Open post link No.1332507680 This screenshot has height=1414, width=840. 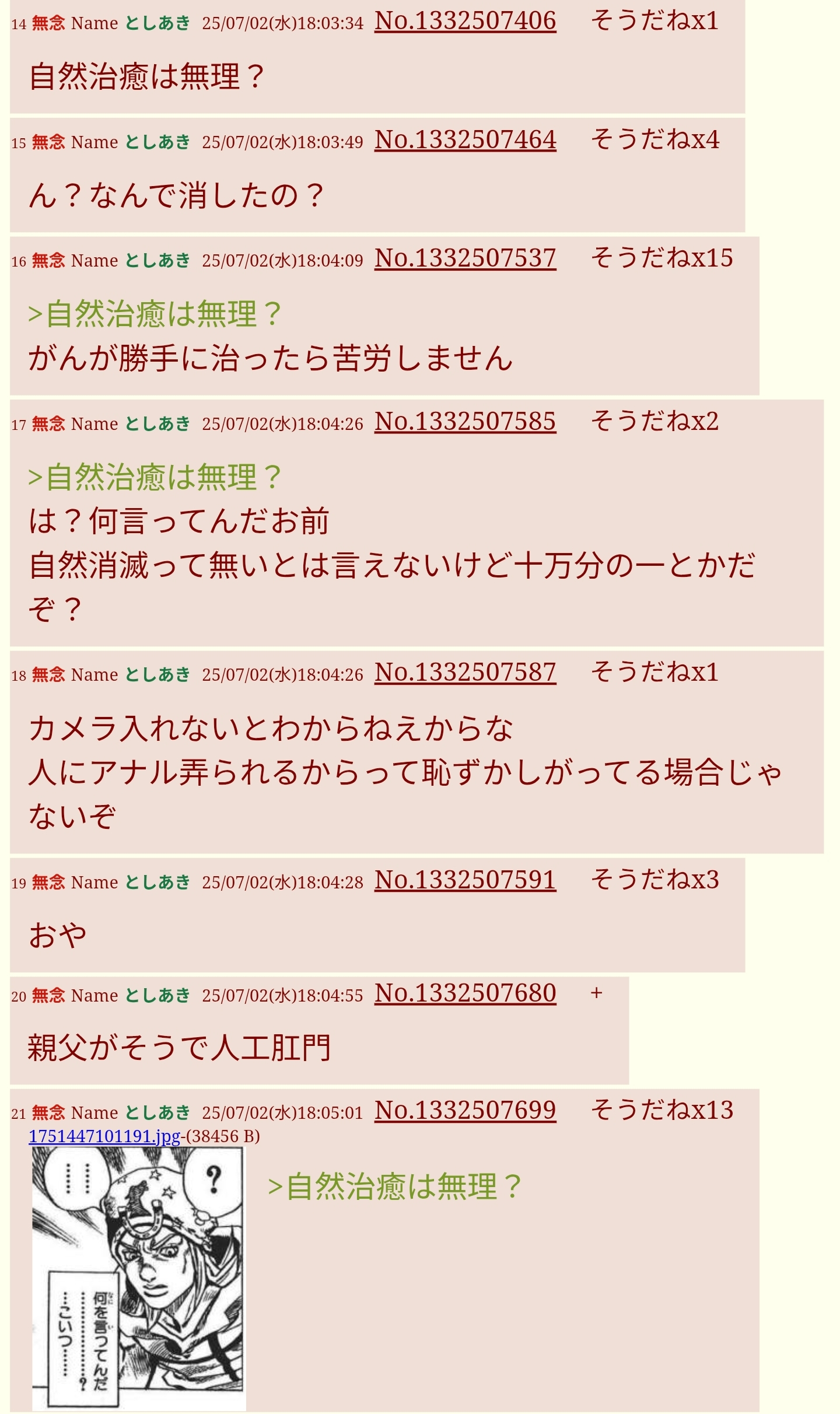(465, 993)
